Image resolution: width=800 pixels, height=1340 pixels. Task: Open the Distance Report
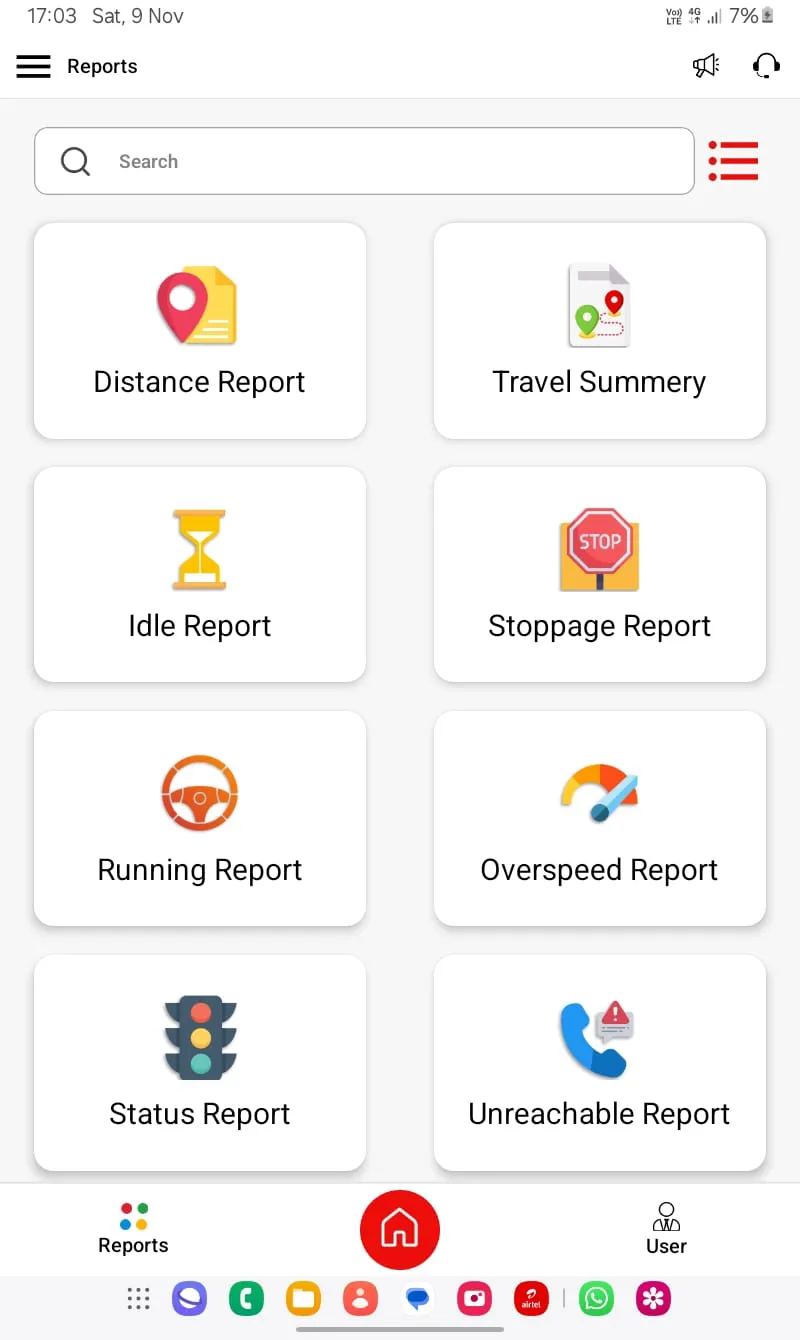pos(199,331)
